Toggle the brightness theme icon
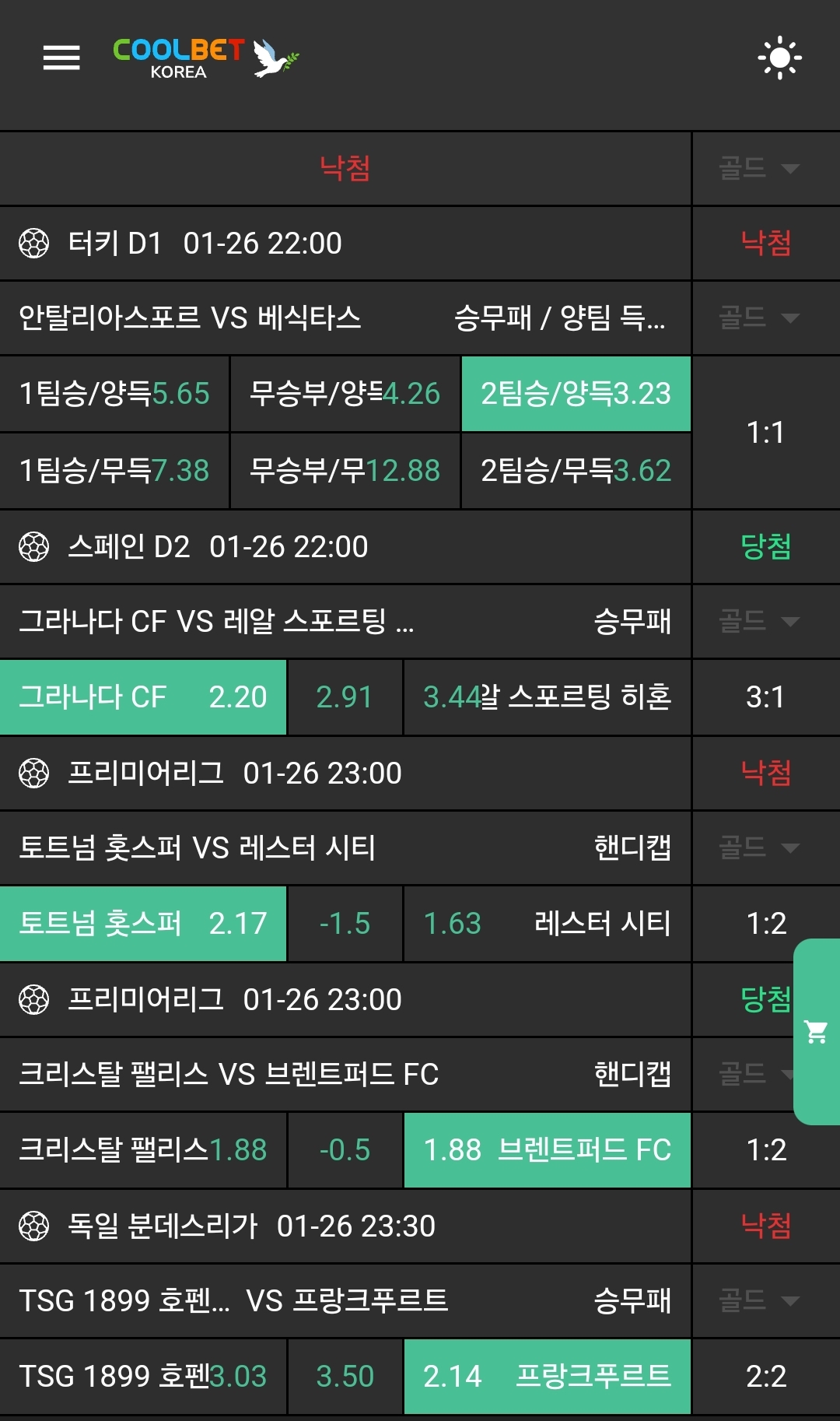 780,58
